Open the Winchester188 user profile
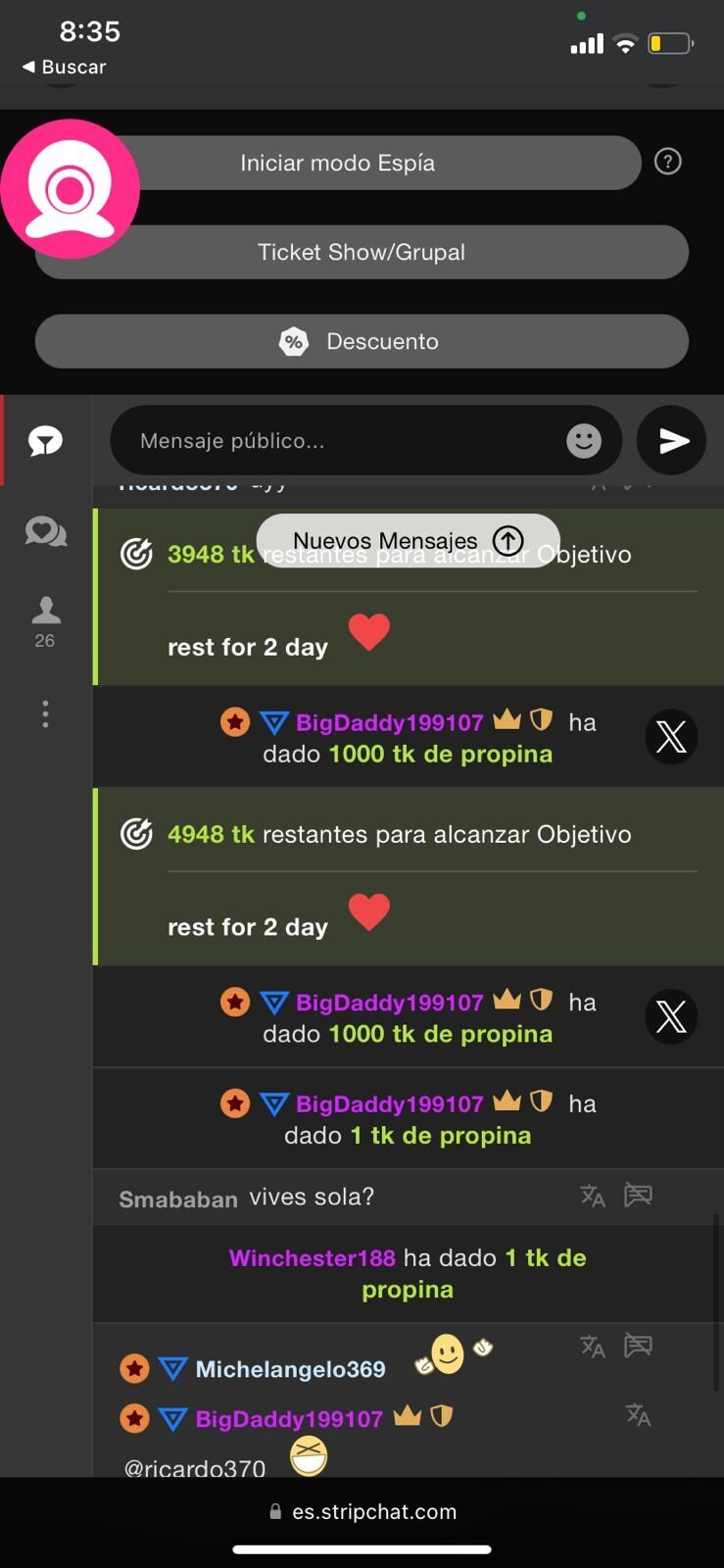Screen dimensions: 724x1568 [x=313, y=1258]
